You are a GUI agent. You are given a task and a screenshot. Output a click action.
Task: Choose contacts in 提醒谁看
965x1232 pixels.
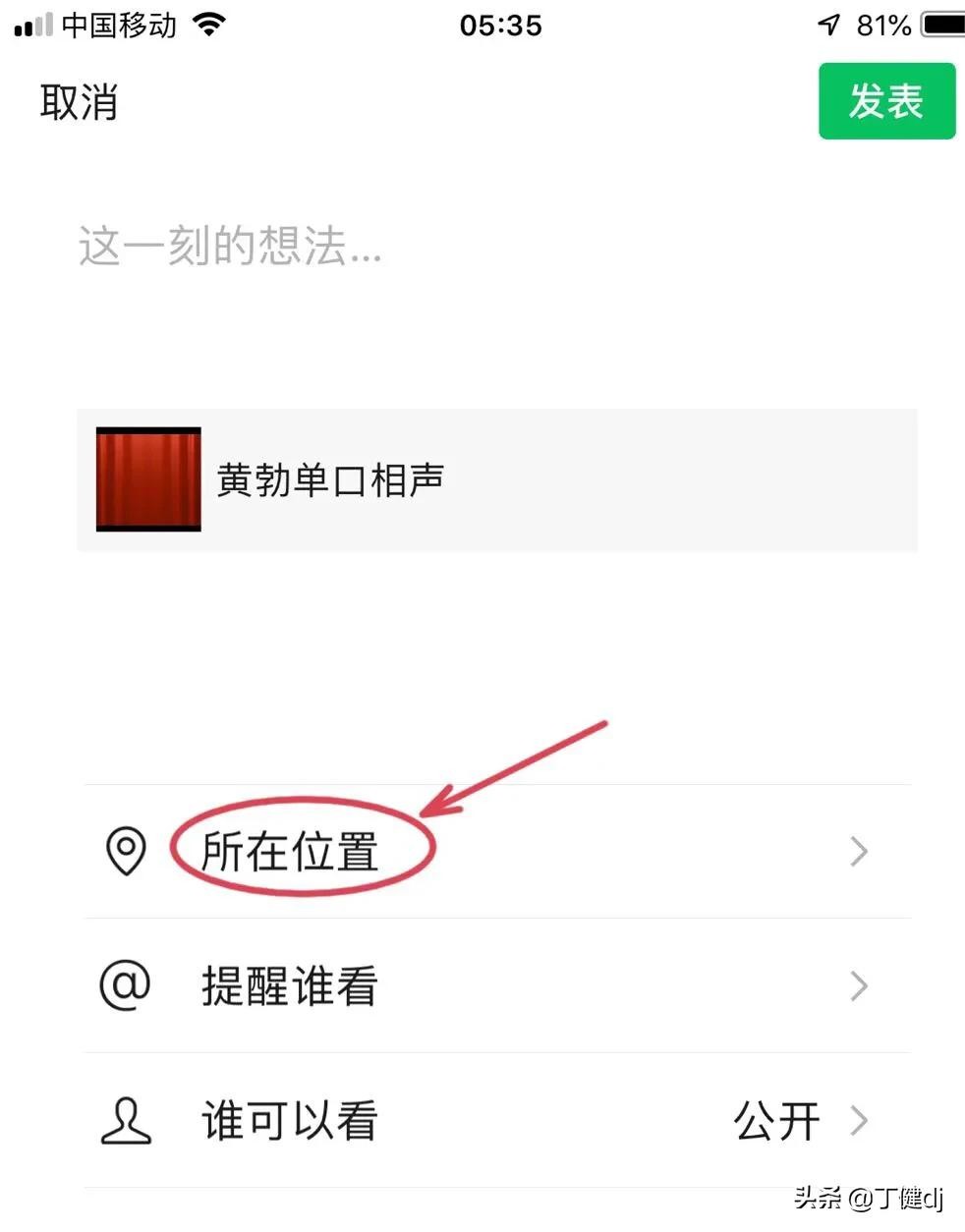click(x=496, y=985)
